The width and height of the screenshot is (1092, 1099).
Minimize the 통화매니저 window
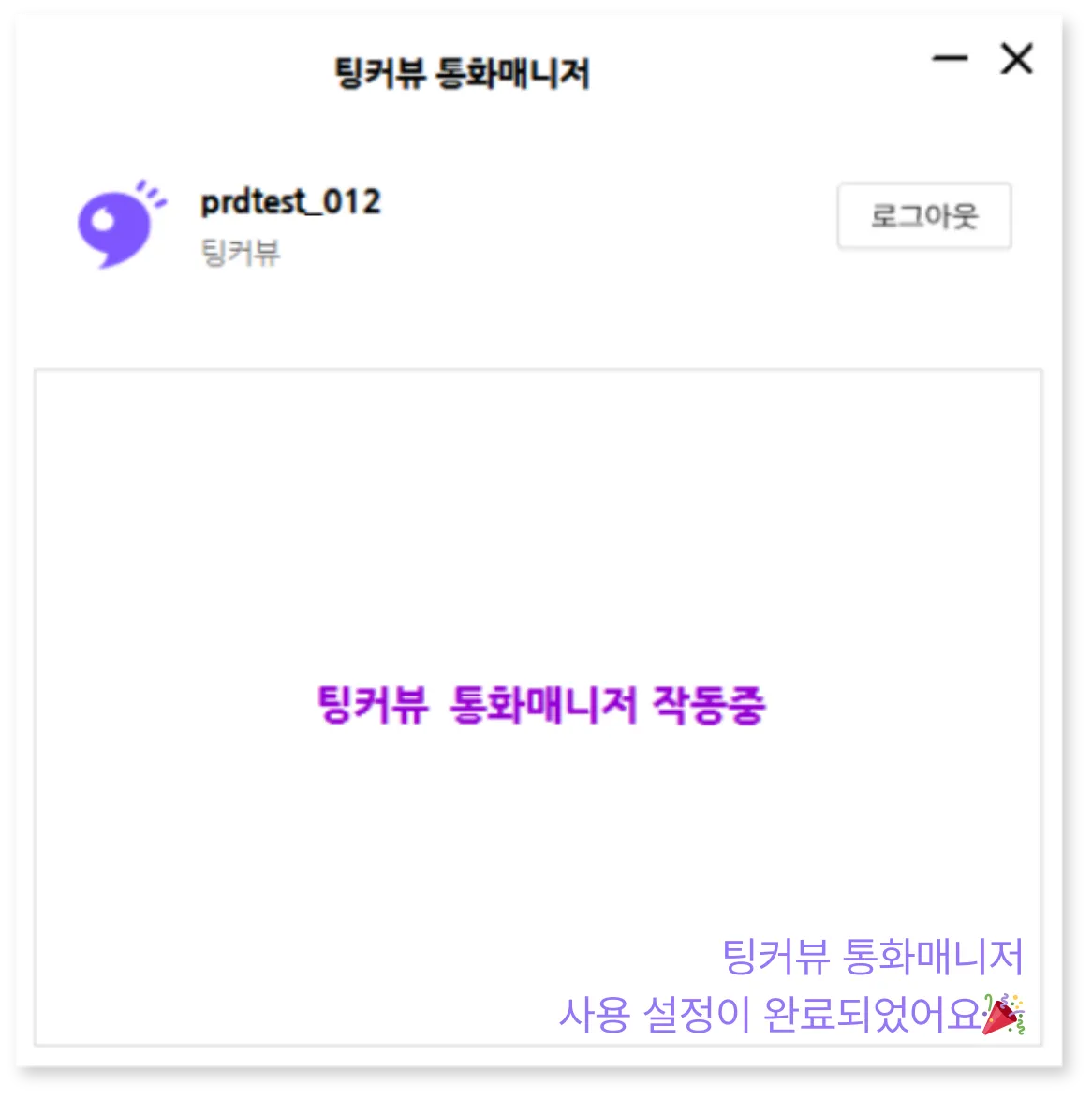coord(950,59)
